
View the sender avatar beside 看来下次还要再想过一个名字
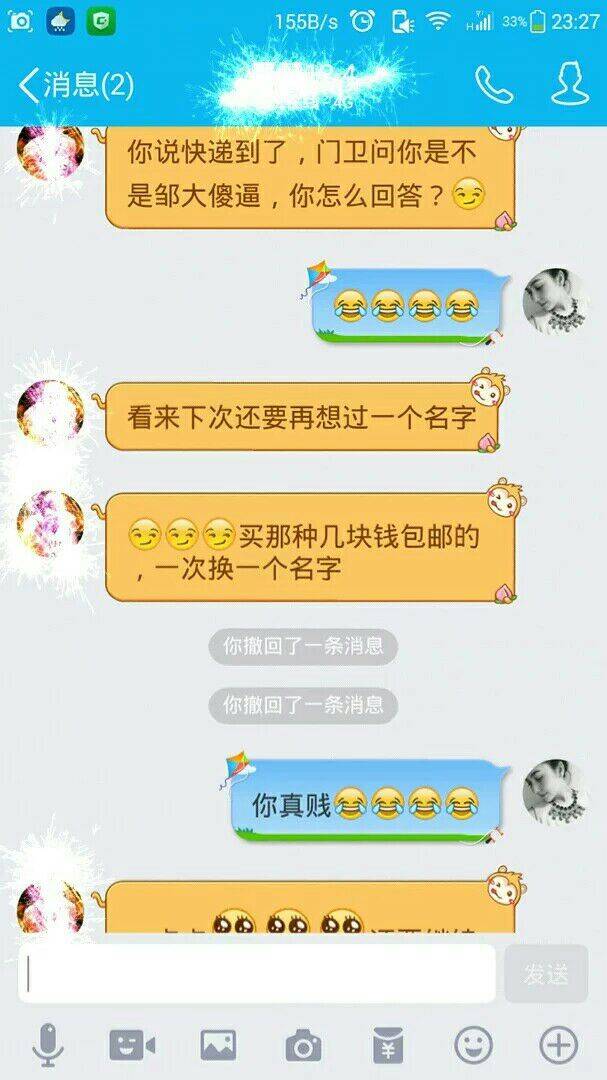click(50, 412)
